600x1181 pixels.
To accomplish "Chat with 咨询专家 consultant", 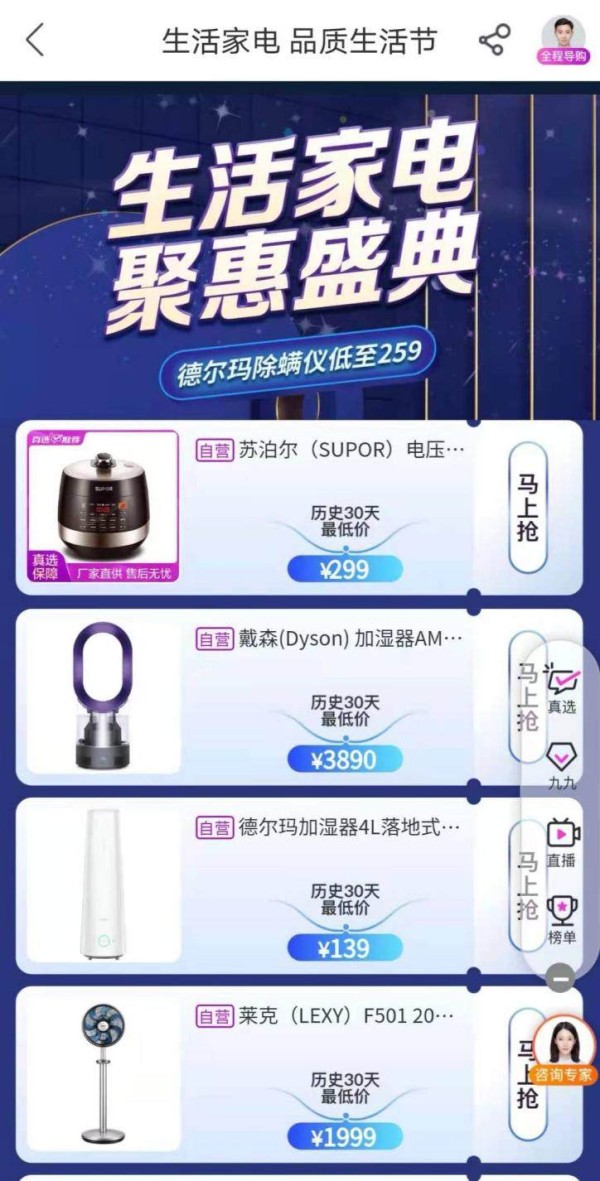I will (564, 1052).
